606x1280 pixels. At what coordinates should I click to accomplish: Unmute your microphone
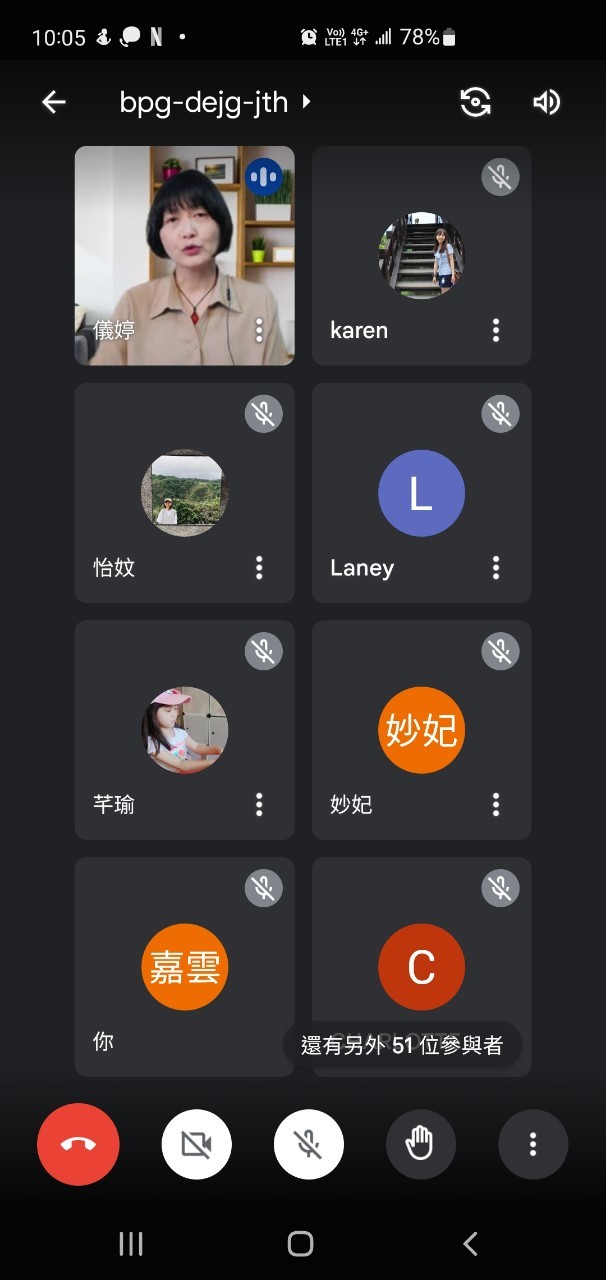click(309, 1144)
